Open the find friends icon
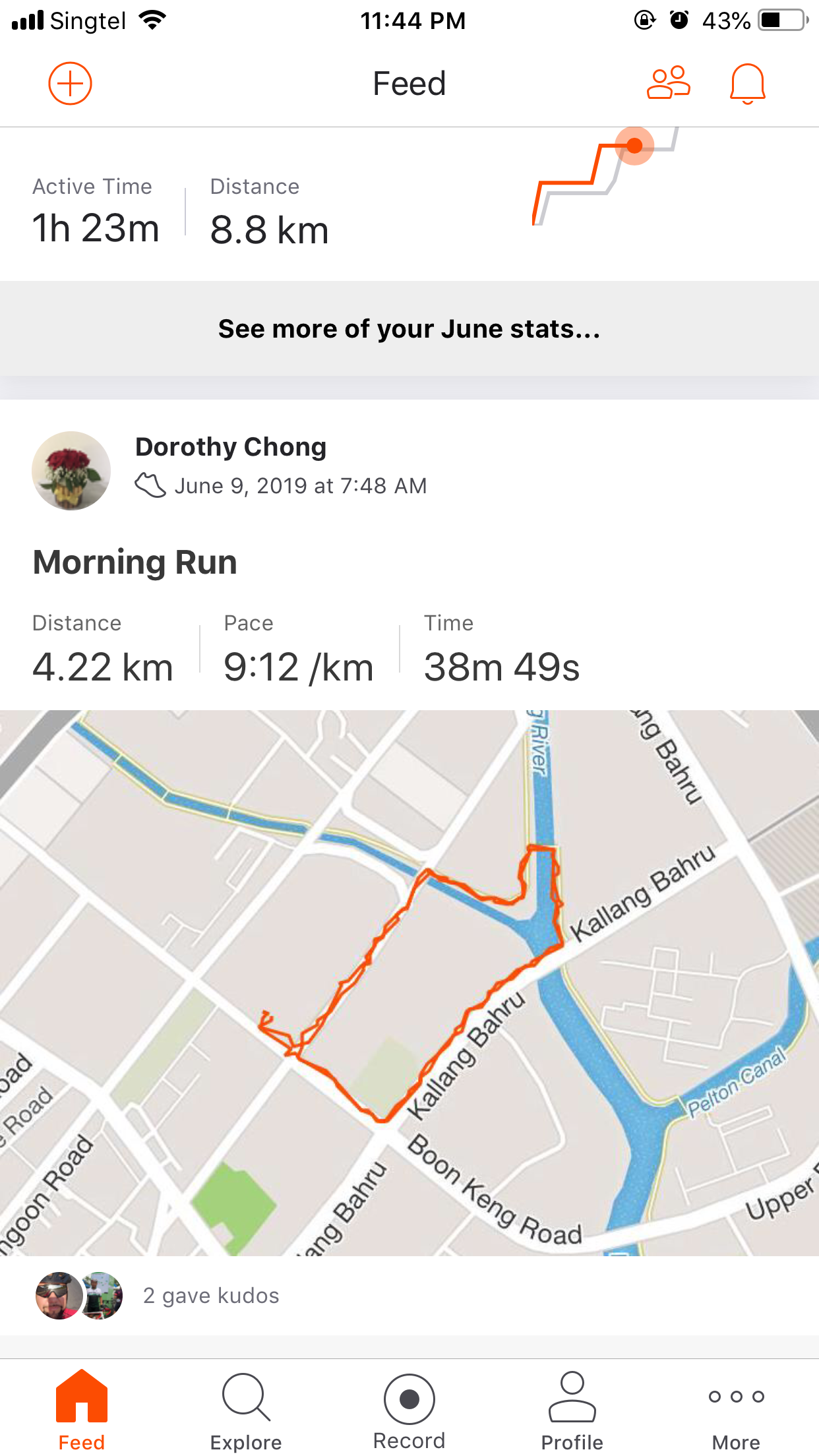Viewport: 819px width, 1456px height. tap(668, 83)
